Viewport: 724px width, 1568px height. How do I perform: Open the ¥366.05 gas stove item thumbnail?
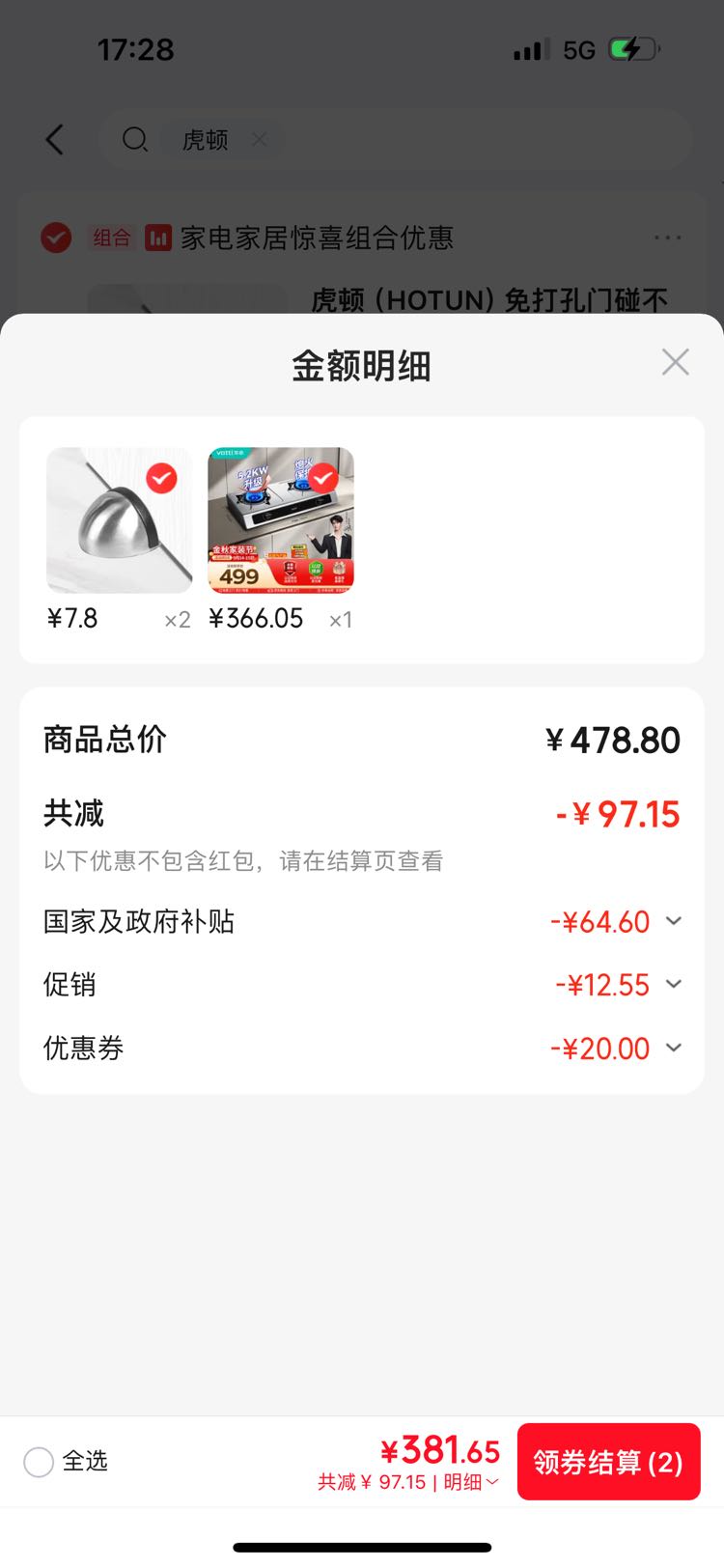[281, 520]
